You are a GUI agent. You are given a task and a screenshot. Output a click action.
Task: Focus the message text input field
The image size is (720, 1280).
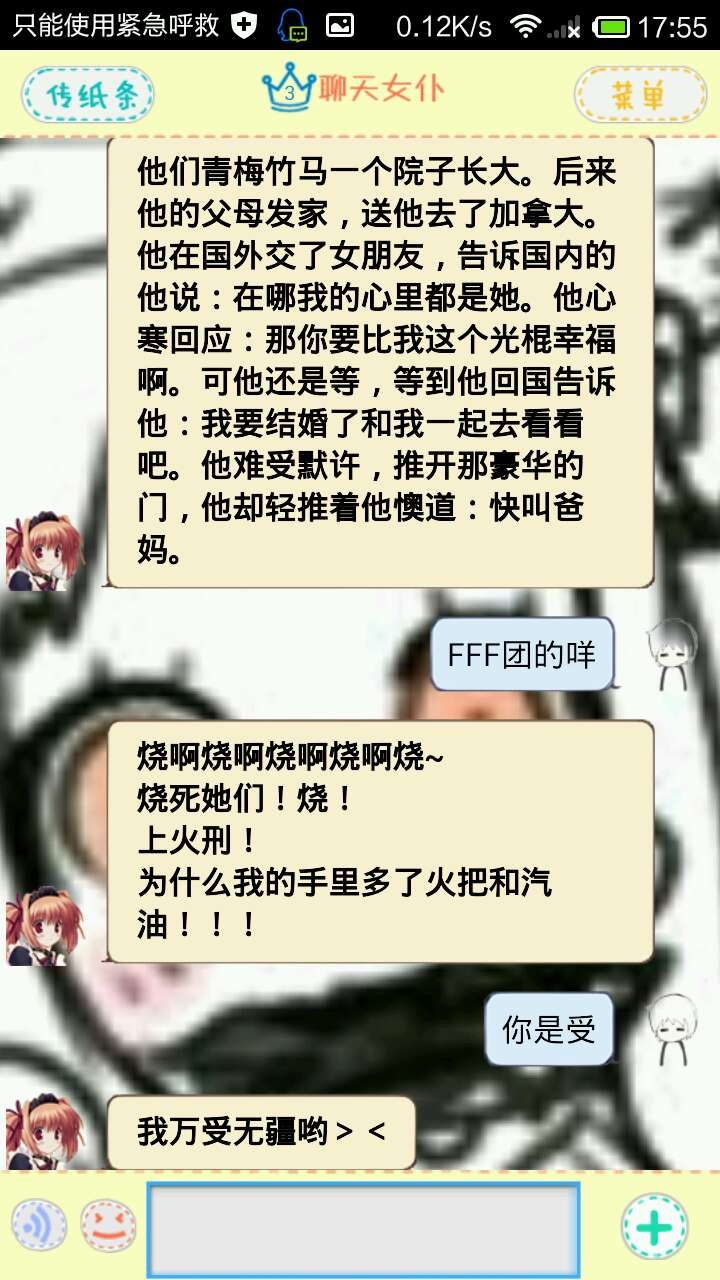pyautogui.click(x=363, y=1229)
